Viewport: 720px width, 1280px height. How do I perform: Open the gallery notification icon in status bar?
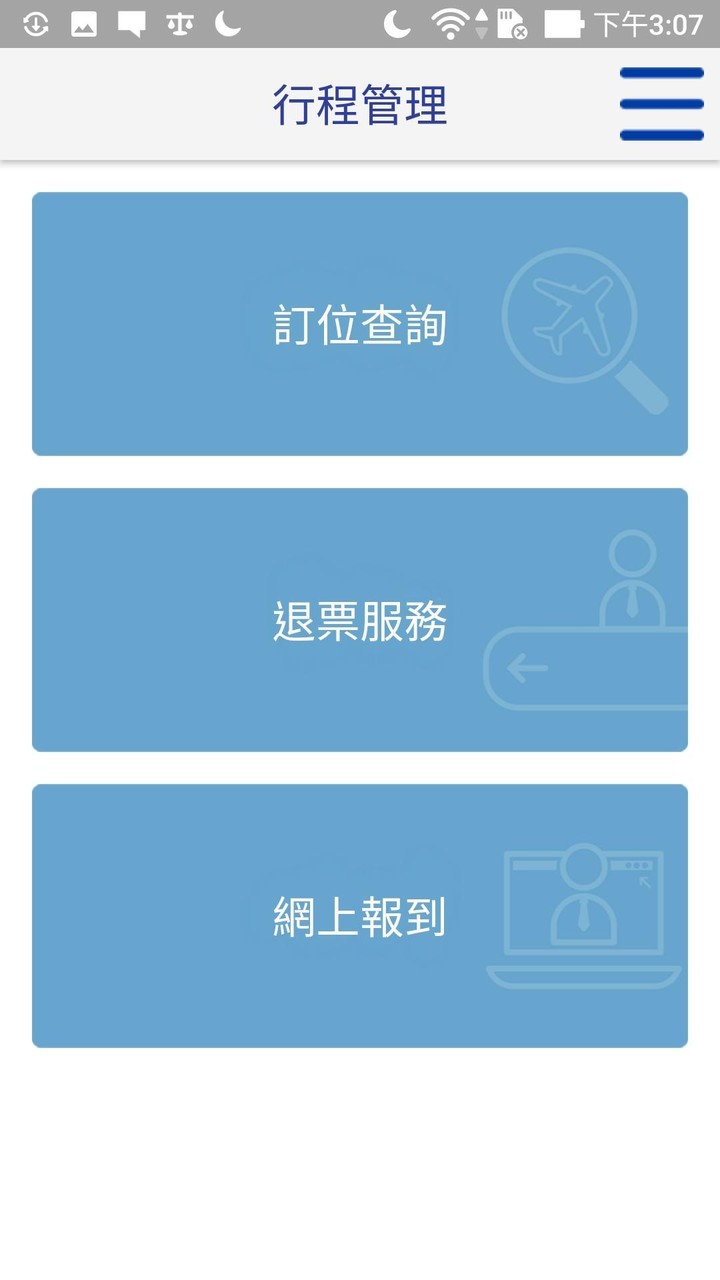82,22
